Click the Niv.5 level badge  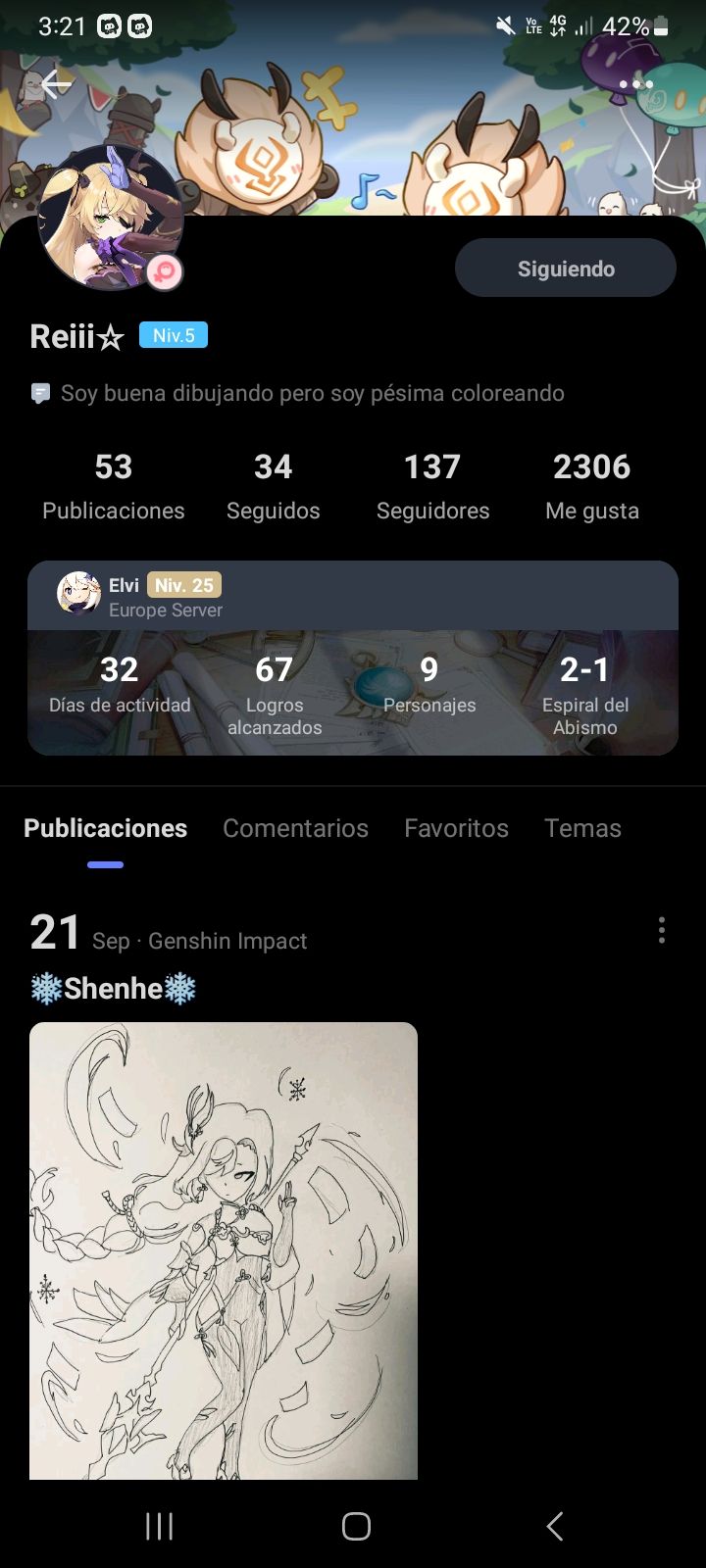point(173,335)
